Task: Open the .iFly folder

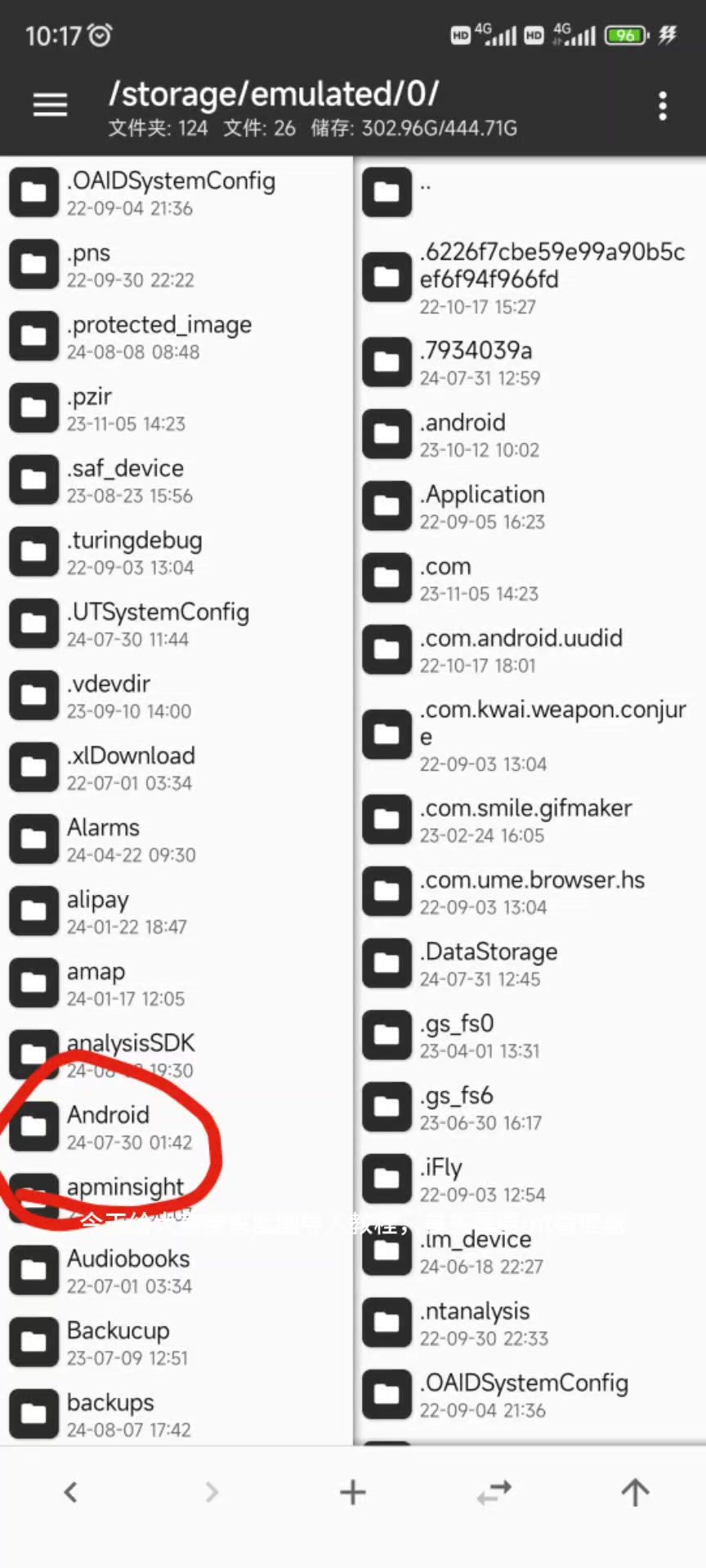Action: [x=531, y=1179]
